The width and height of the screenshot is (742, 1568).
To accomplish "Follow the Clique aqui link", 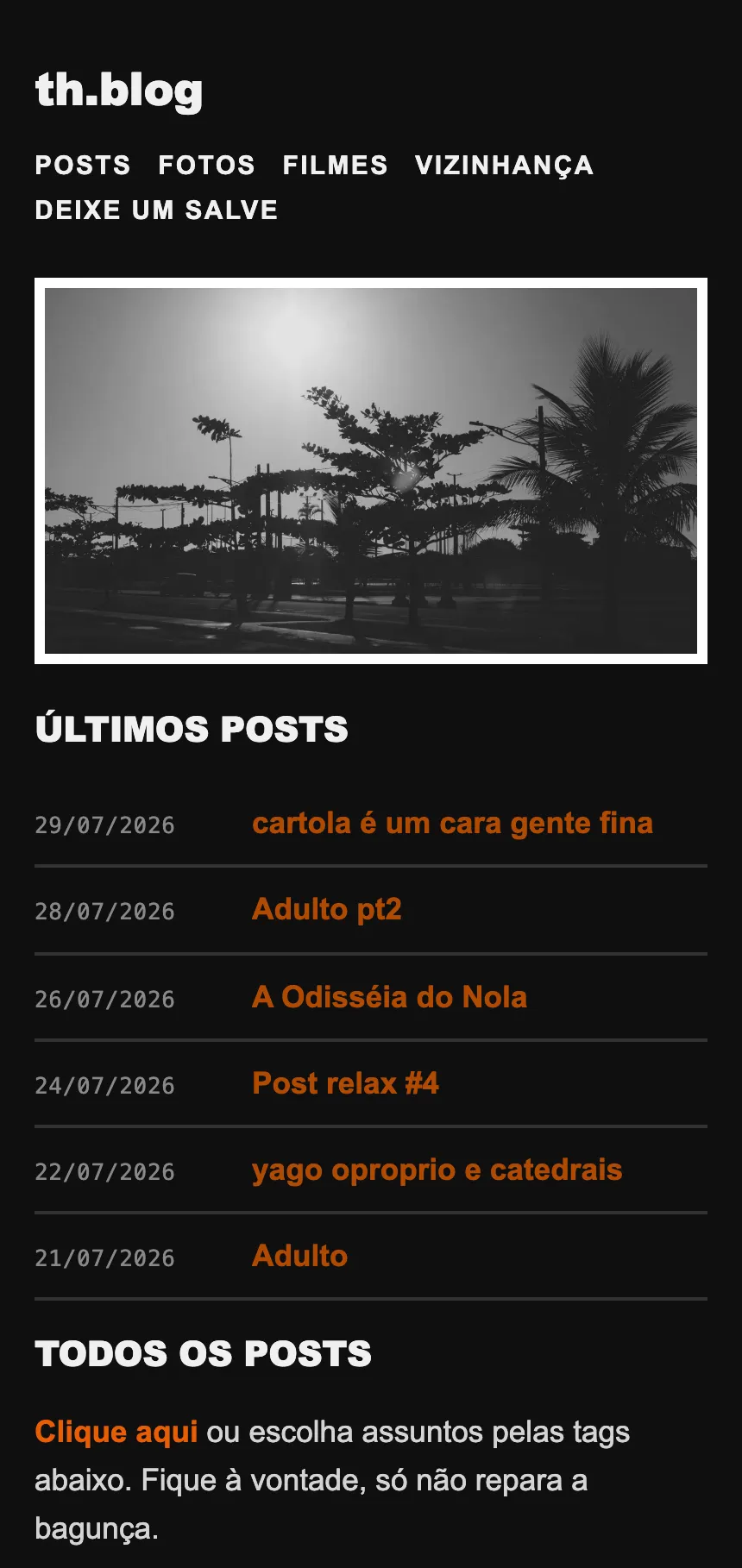I will [116, 1432].
